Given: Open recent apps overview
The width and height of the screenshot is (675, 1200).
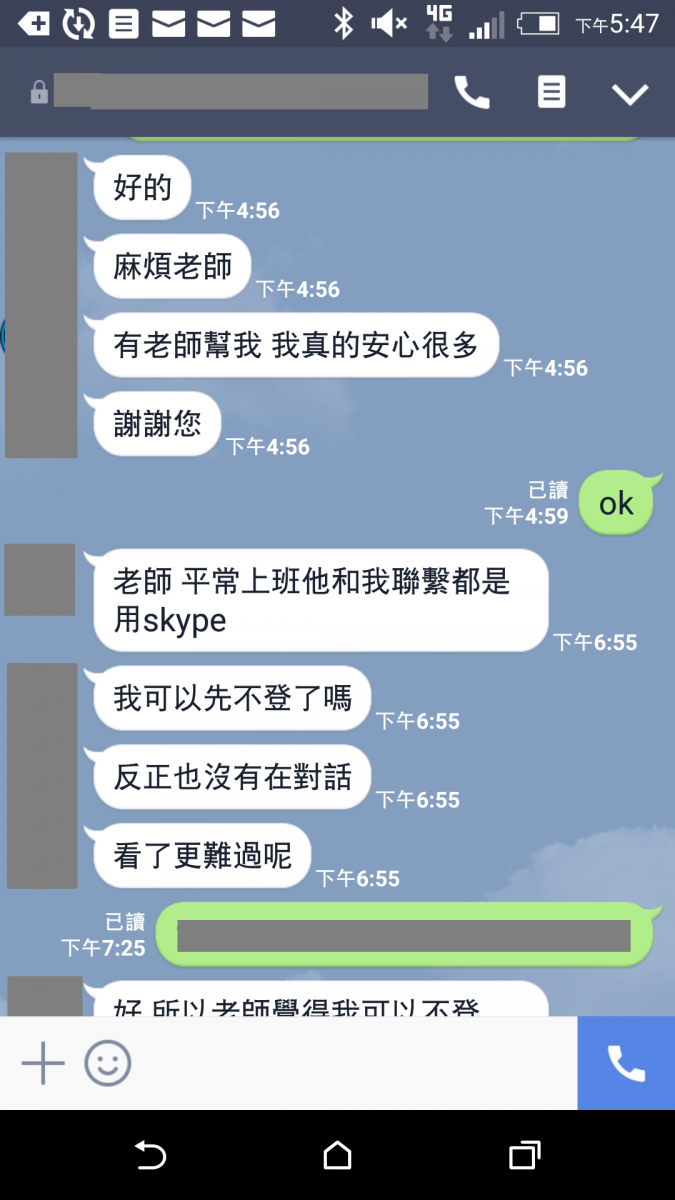Looking at the screenshot, I should point(524,1156).
